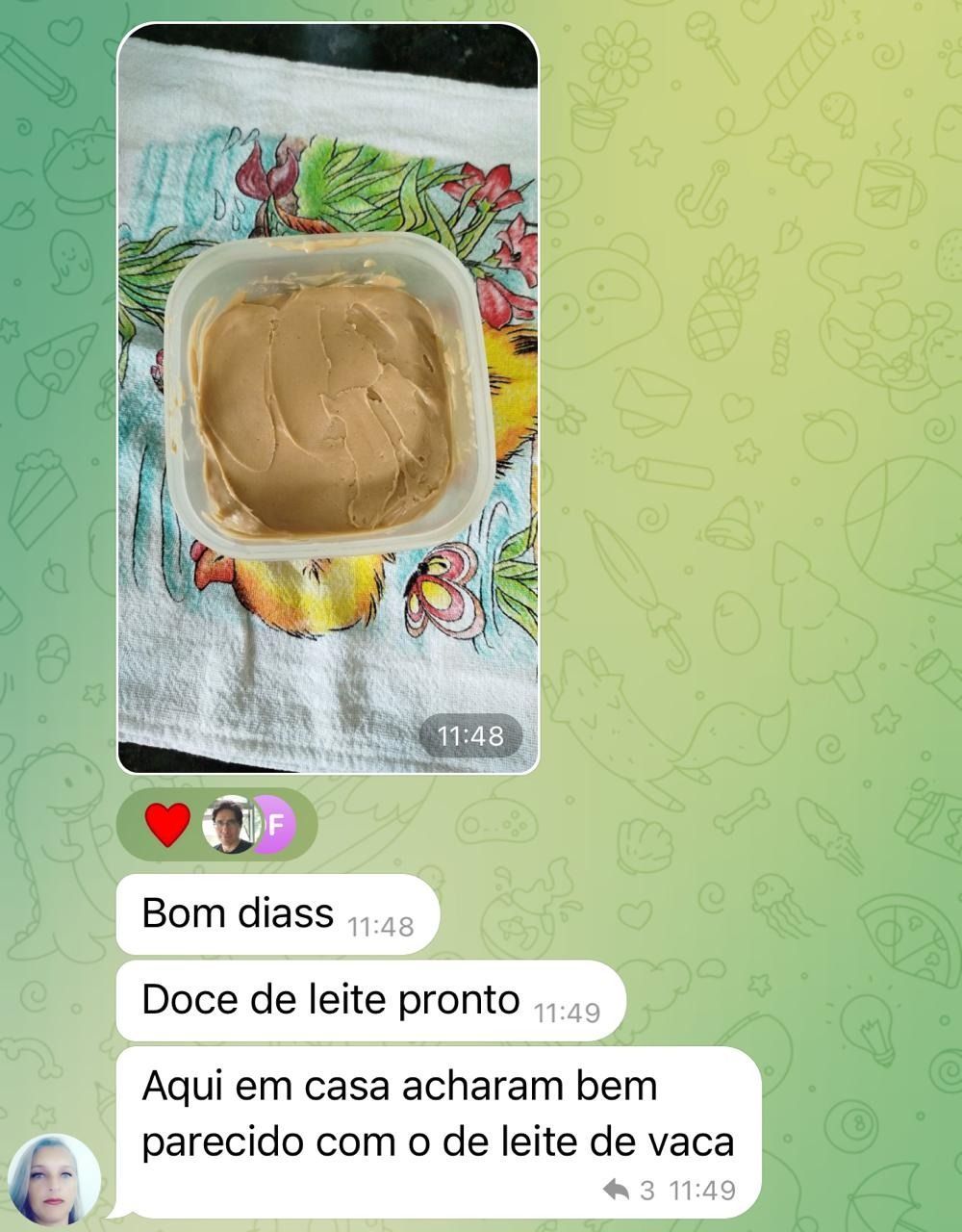Open the sender's profile avatar
This screenshot has height=1232, width=962.
pos(54,1178)
